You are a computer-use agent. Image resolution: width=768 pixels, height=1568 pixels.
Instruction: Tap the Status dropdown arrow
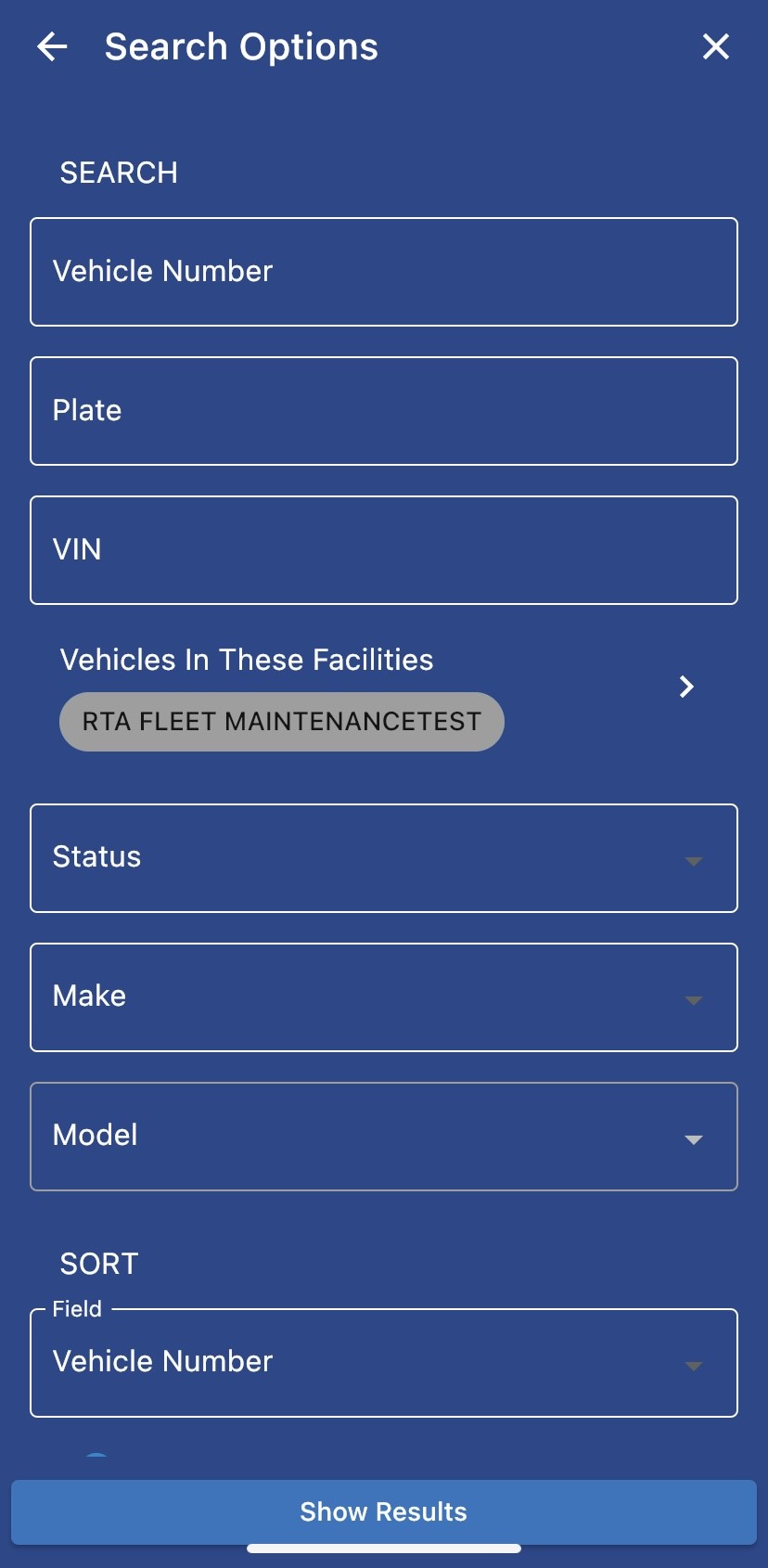click(694, 861)
